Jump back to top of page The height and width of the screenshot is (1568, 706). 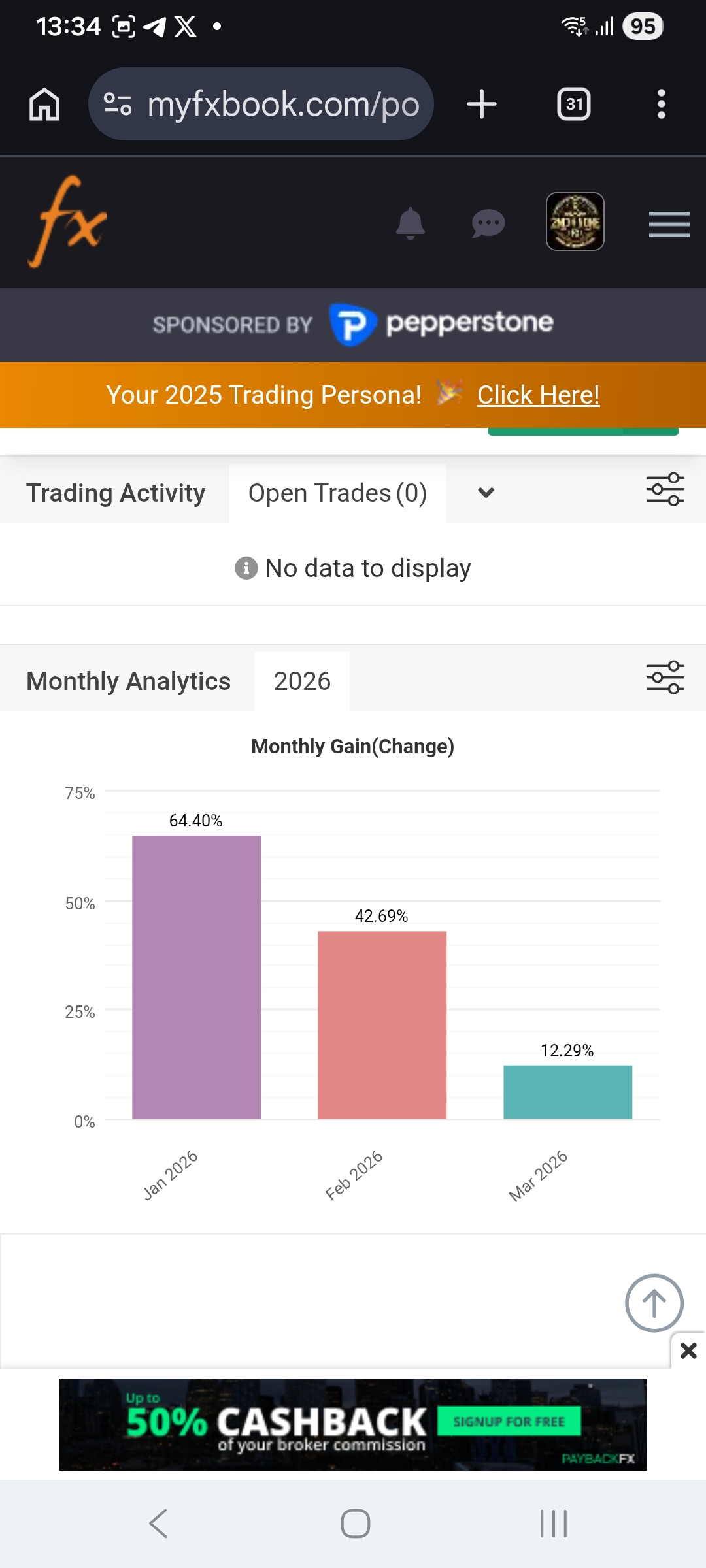tap(654, 1303)
